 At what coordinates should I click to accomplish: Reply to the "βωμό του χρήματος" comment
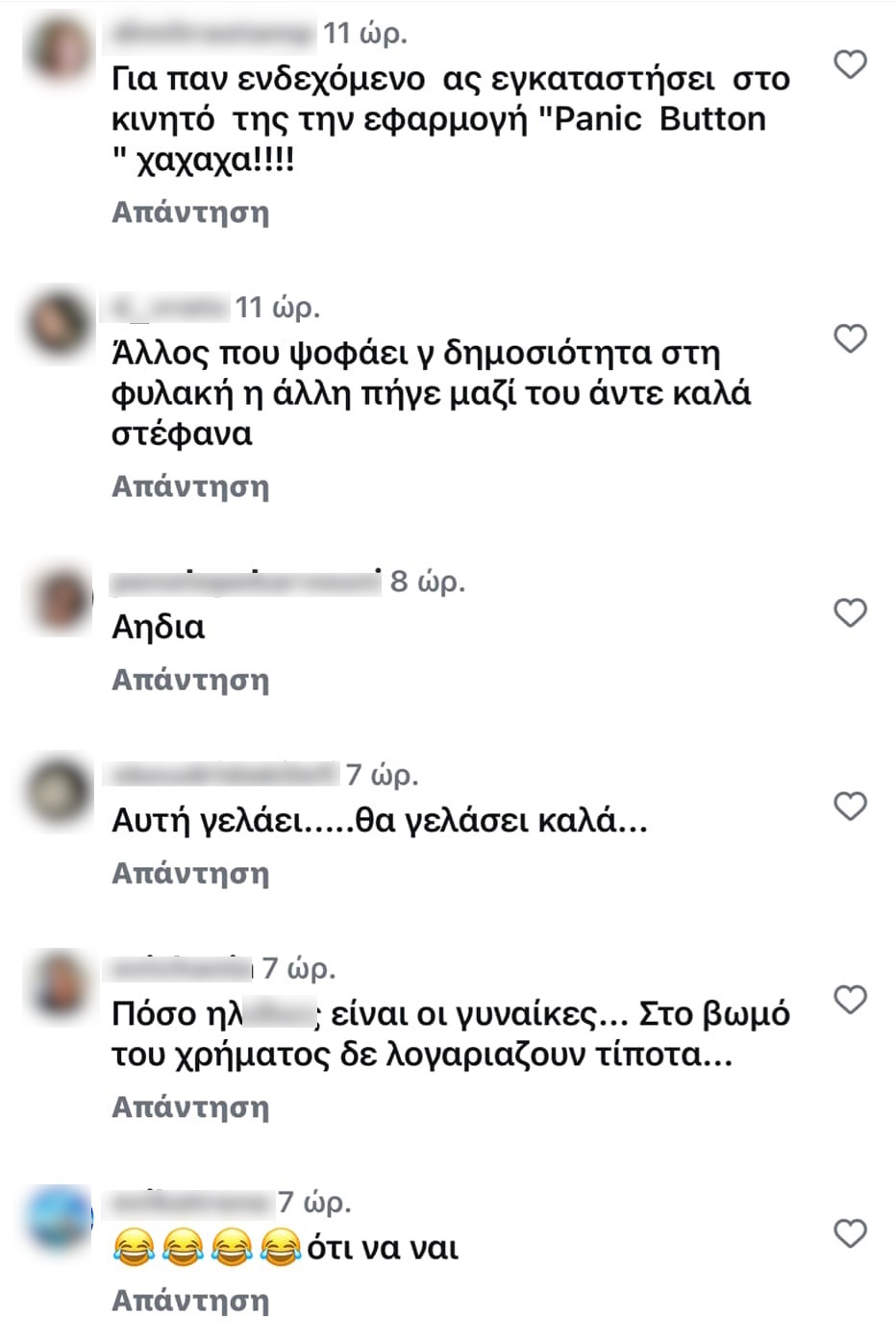tap(190, 1106)
